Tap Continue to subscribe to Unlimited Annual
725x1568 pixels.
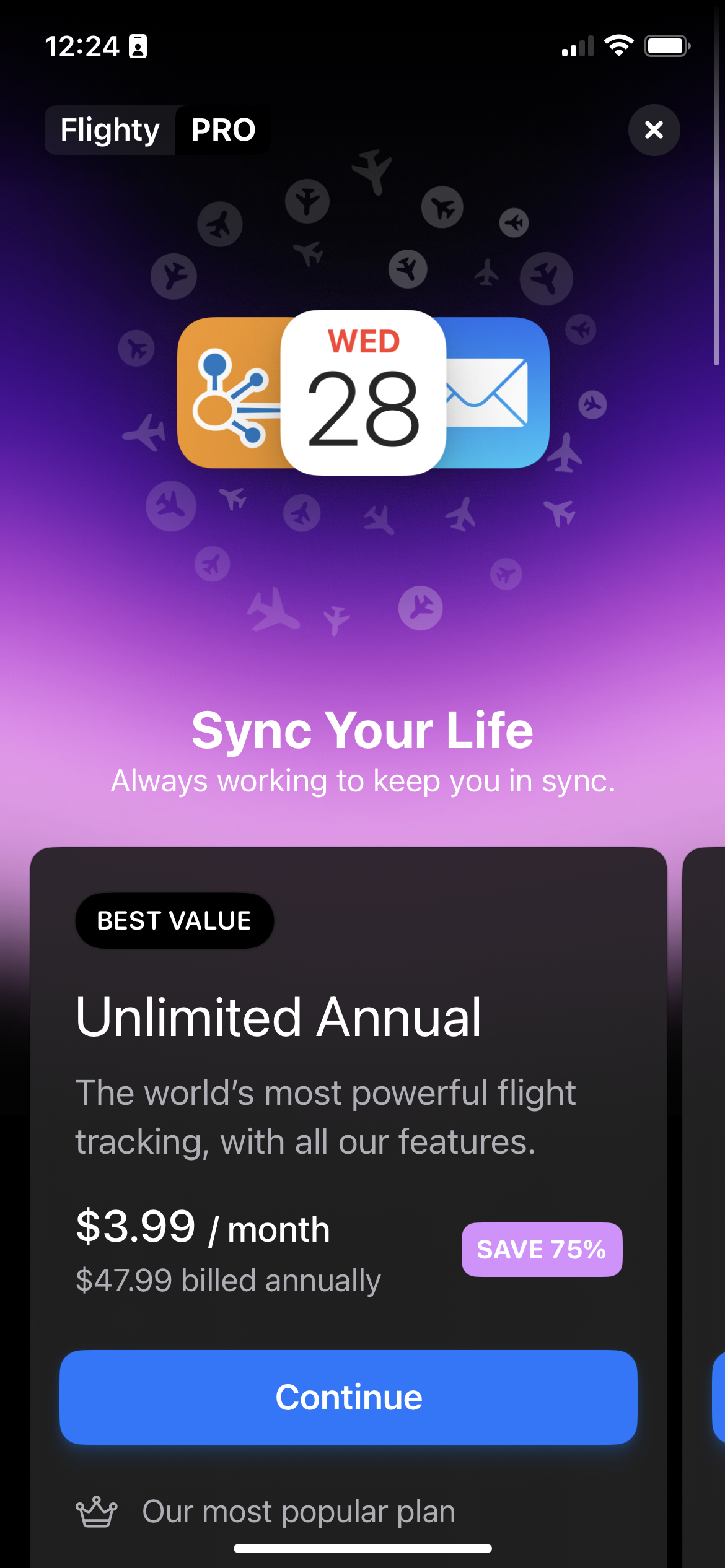(348, 1396)
